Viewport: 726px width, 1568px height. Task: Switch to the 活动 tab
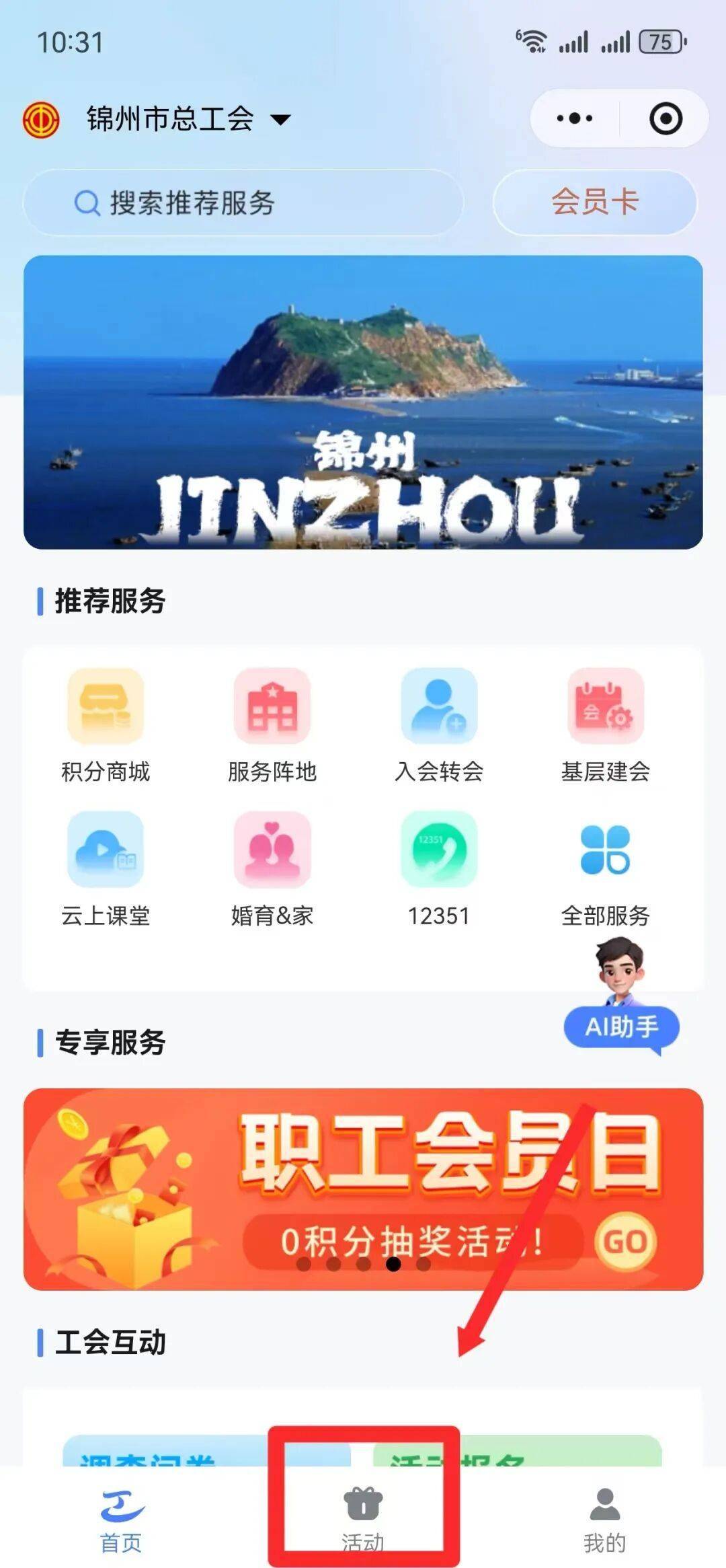pyautogui.click(x=363, y=1517)
